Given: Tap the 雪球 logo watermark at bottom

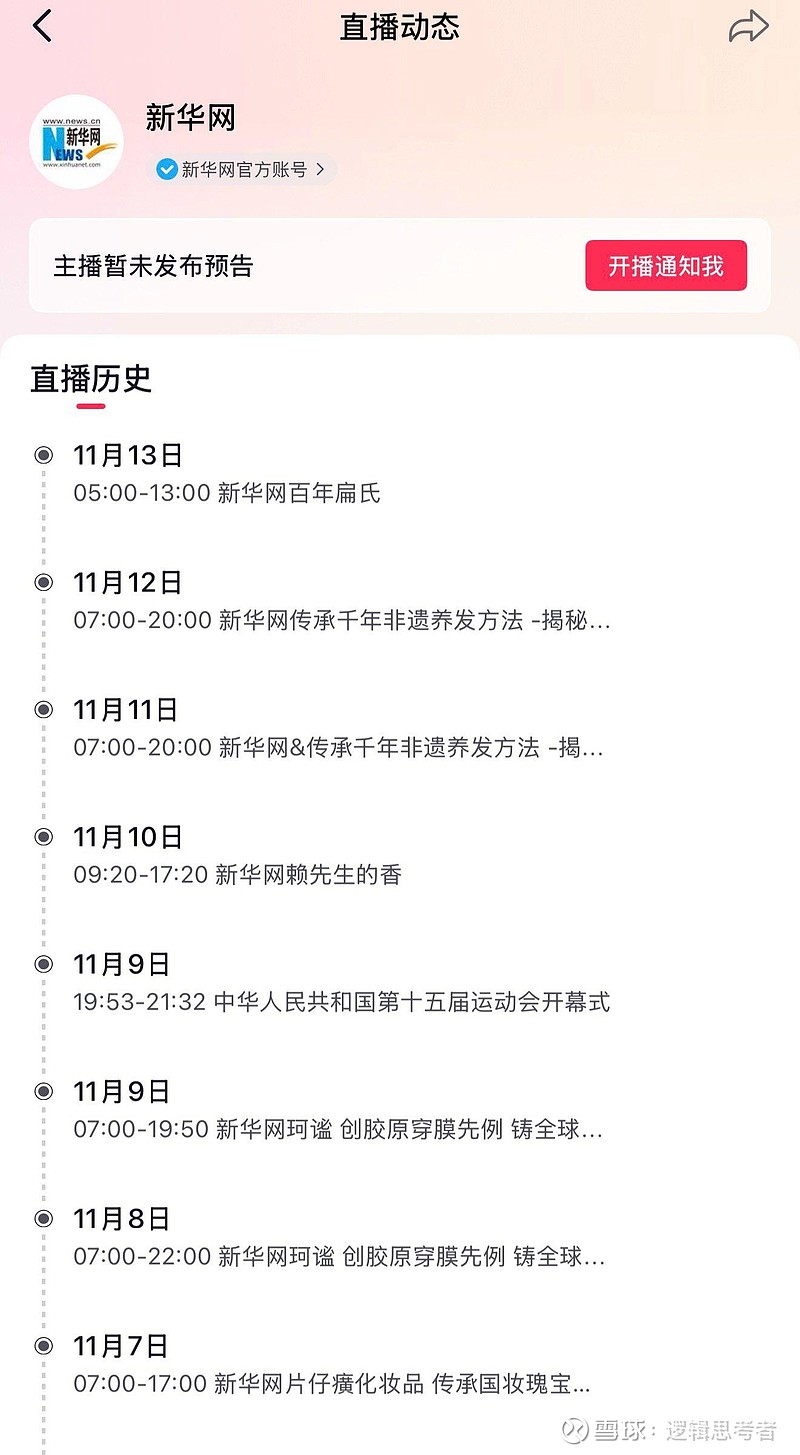Looking at the screenshot, I should pos(572,1432).
